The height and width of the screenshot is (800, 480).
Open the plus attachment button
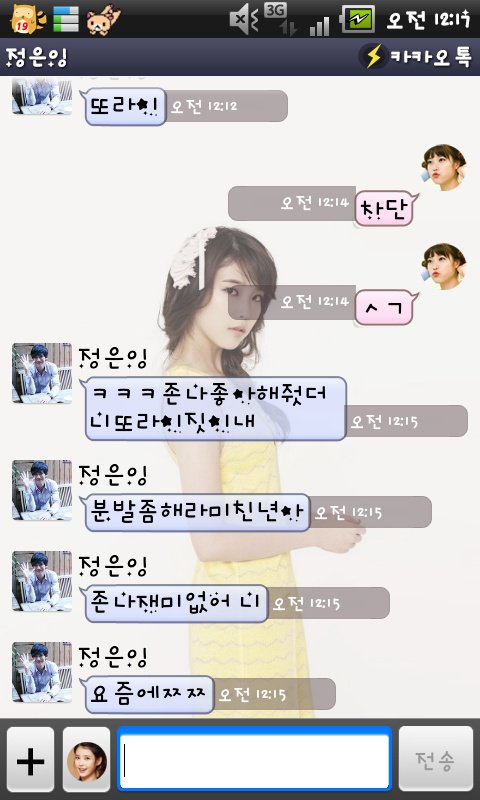31,759
